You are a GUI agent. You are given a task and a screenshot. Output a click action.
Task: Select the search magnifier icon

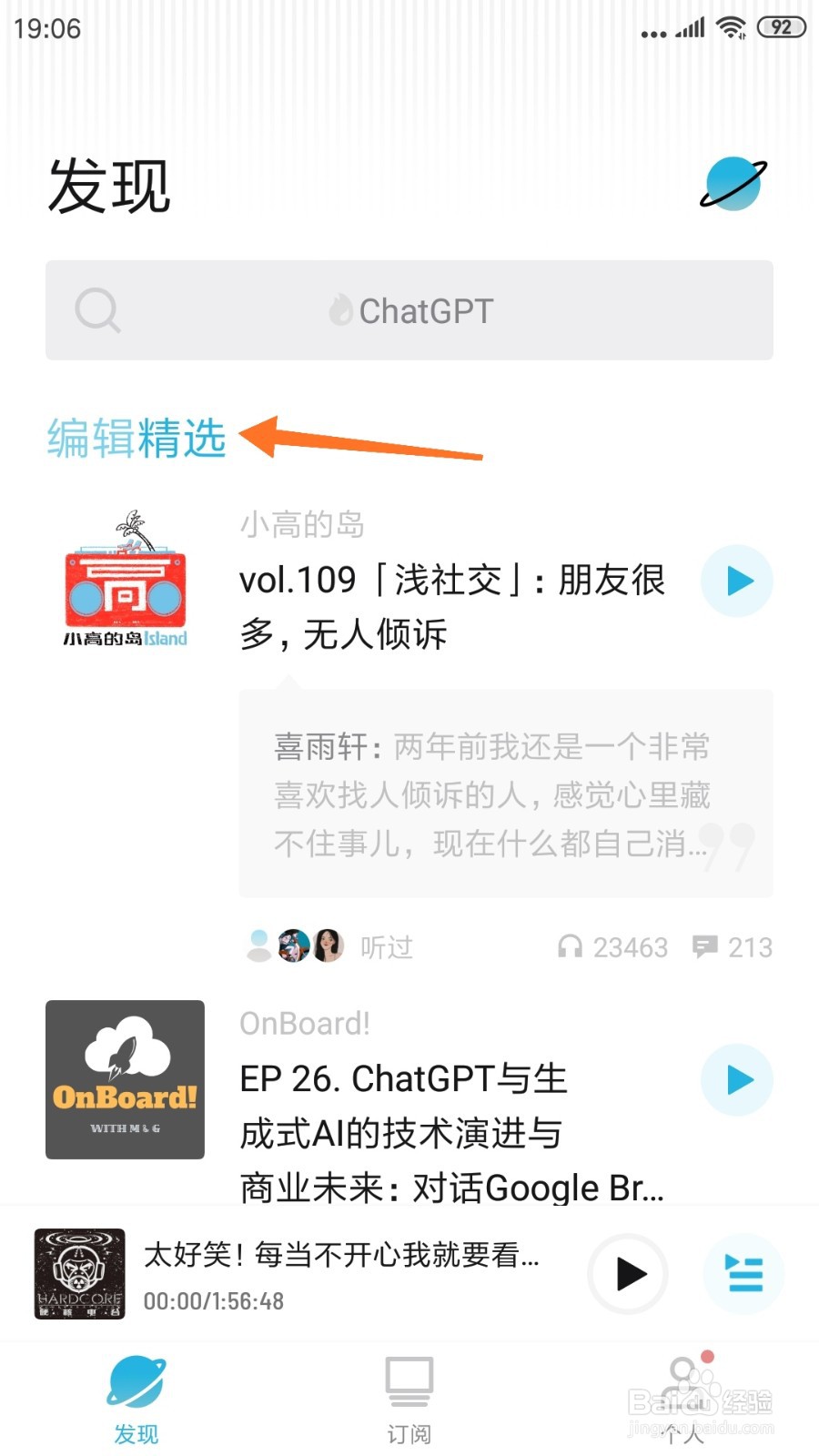point(98,310)
